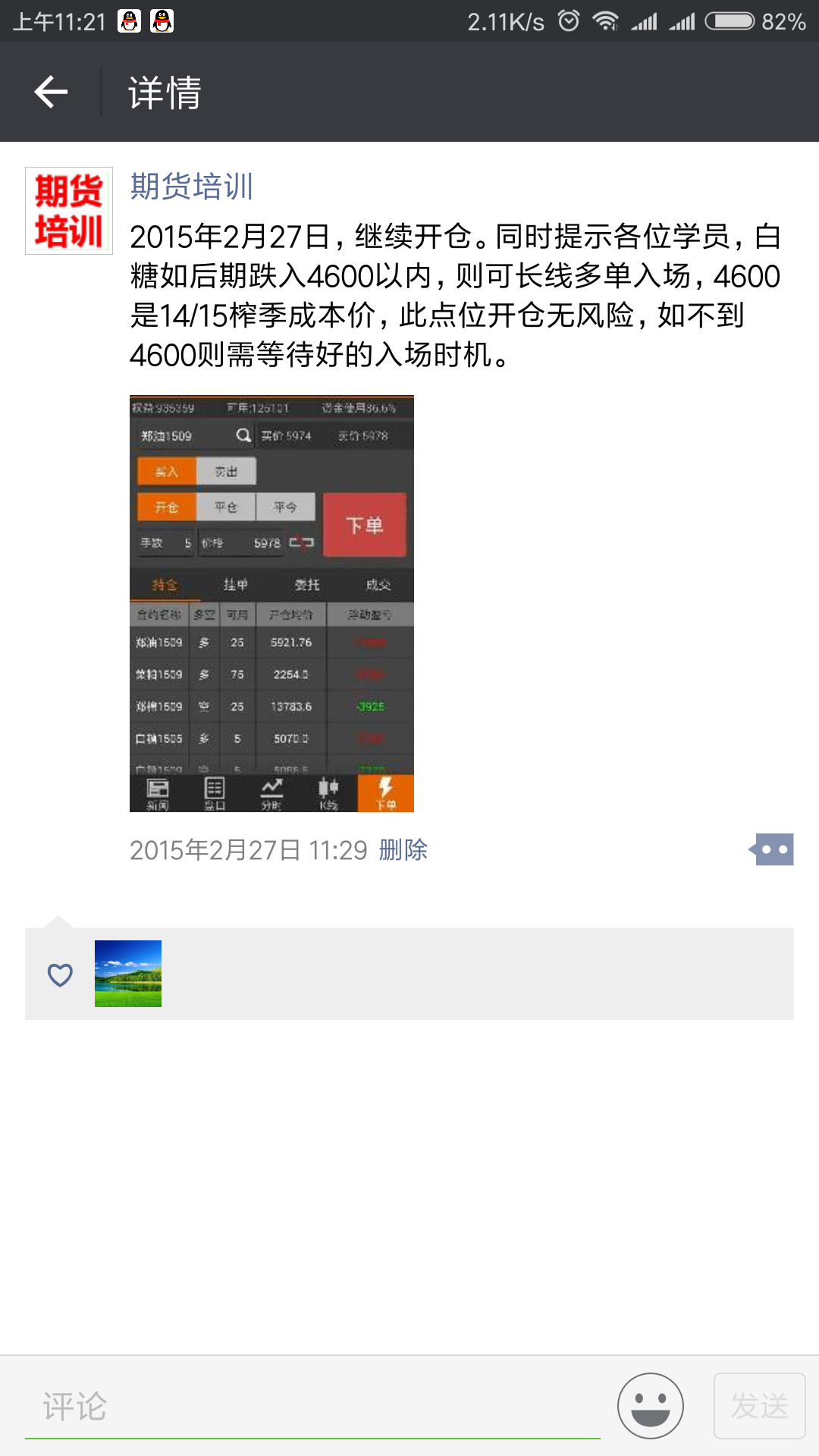Tap 删除 to delete this post
Screen dimensions: 819x1456
(403, 850)
